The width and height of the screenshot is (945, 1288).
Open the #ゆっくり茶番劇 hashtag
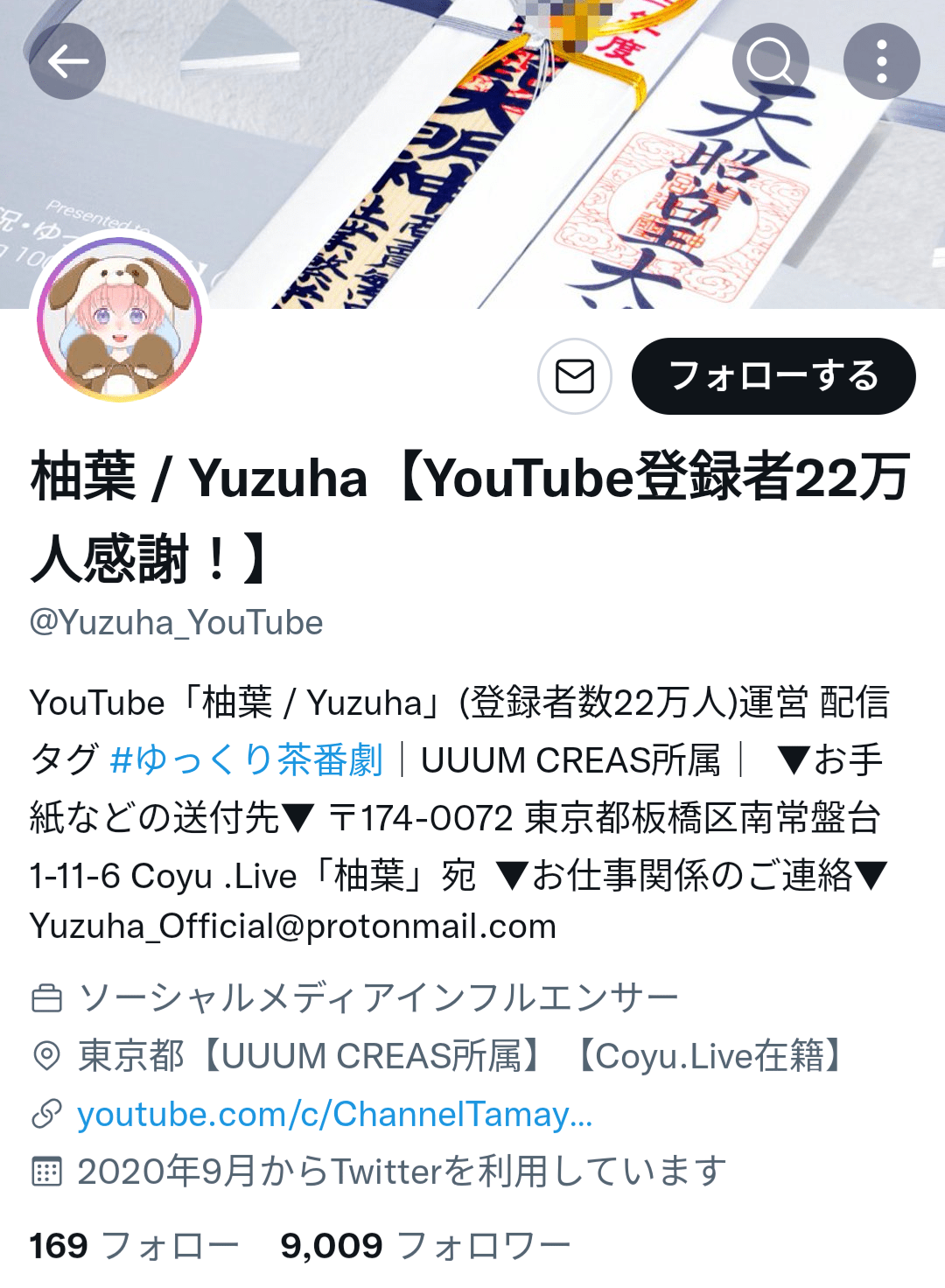[x=246, y=759]
